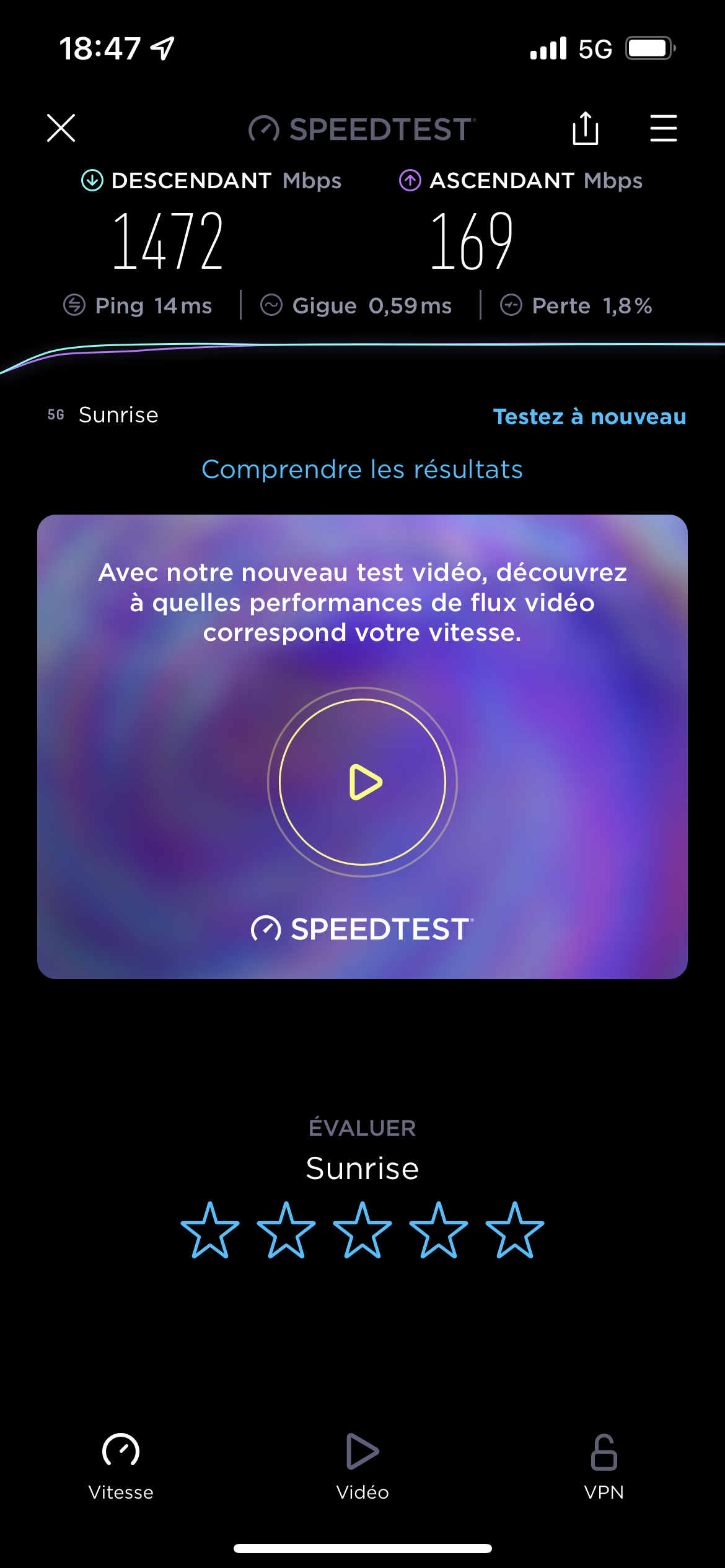Start the video test play button
The image size is (725, 1568).
362,782
